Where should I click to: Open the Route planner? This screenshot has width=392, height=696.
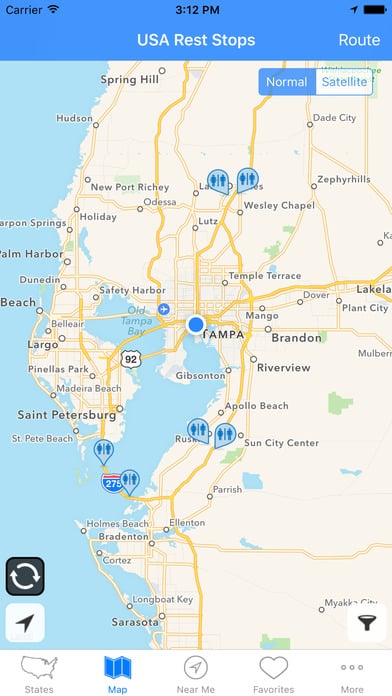[x=359, y=40]
